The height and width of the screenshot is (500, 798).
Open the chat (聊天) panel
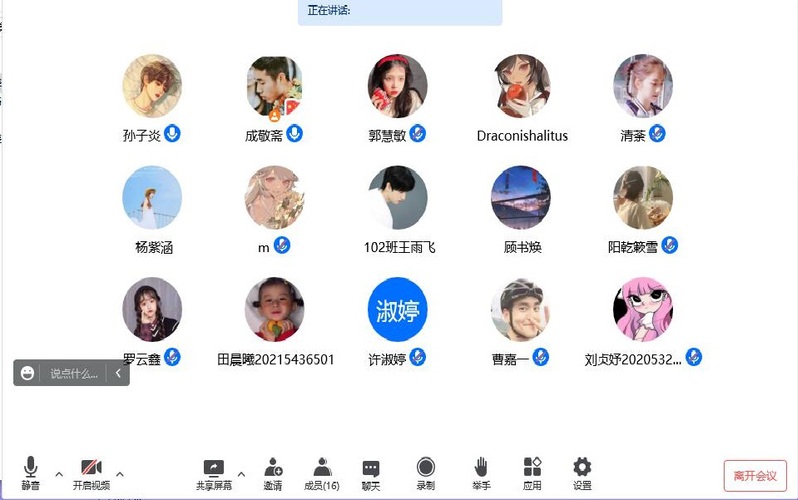click(371, 472)
